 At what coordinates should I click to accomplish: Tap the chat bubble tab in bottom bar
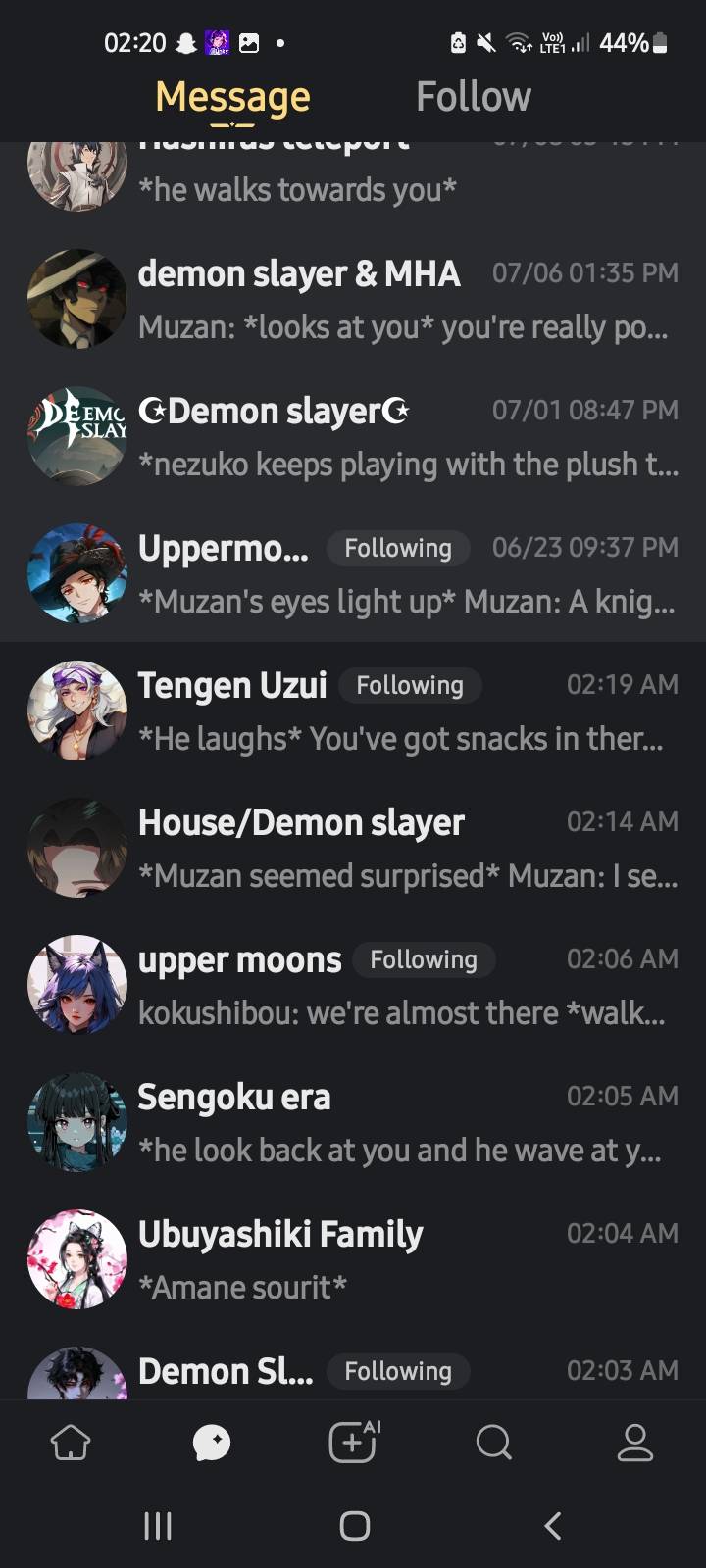[x=212, y=1442]
